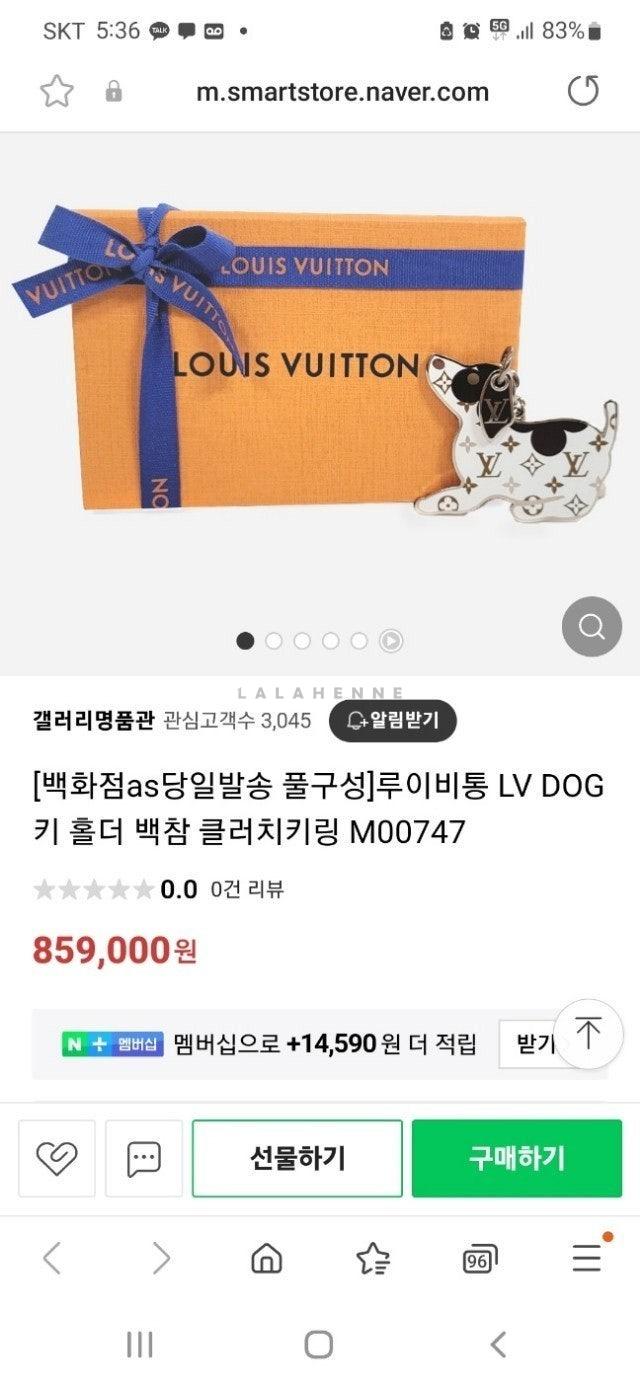Open the browser hamburger menu
Screen dimensions: 640x1386
[587, 1258]
